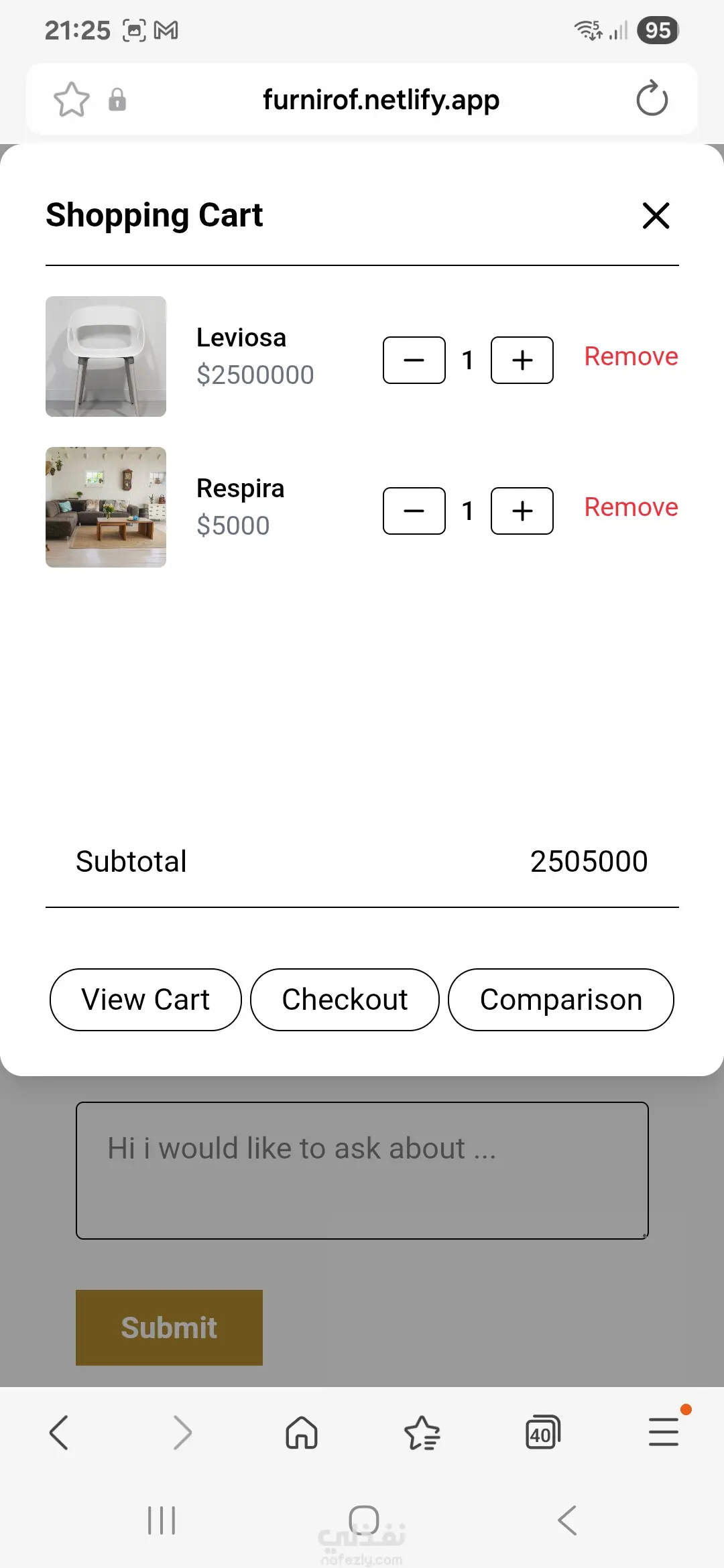Open the browser bookmarks list
The image size is (724, 1568).
pyautogui.click(x=422, y=1433)
